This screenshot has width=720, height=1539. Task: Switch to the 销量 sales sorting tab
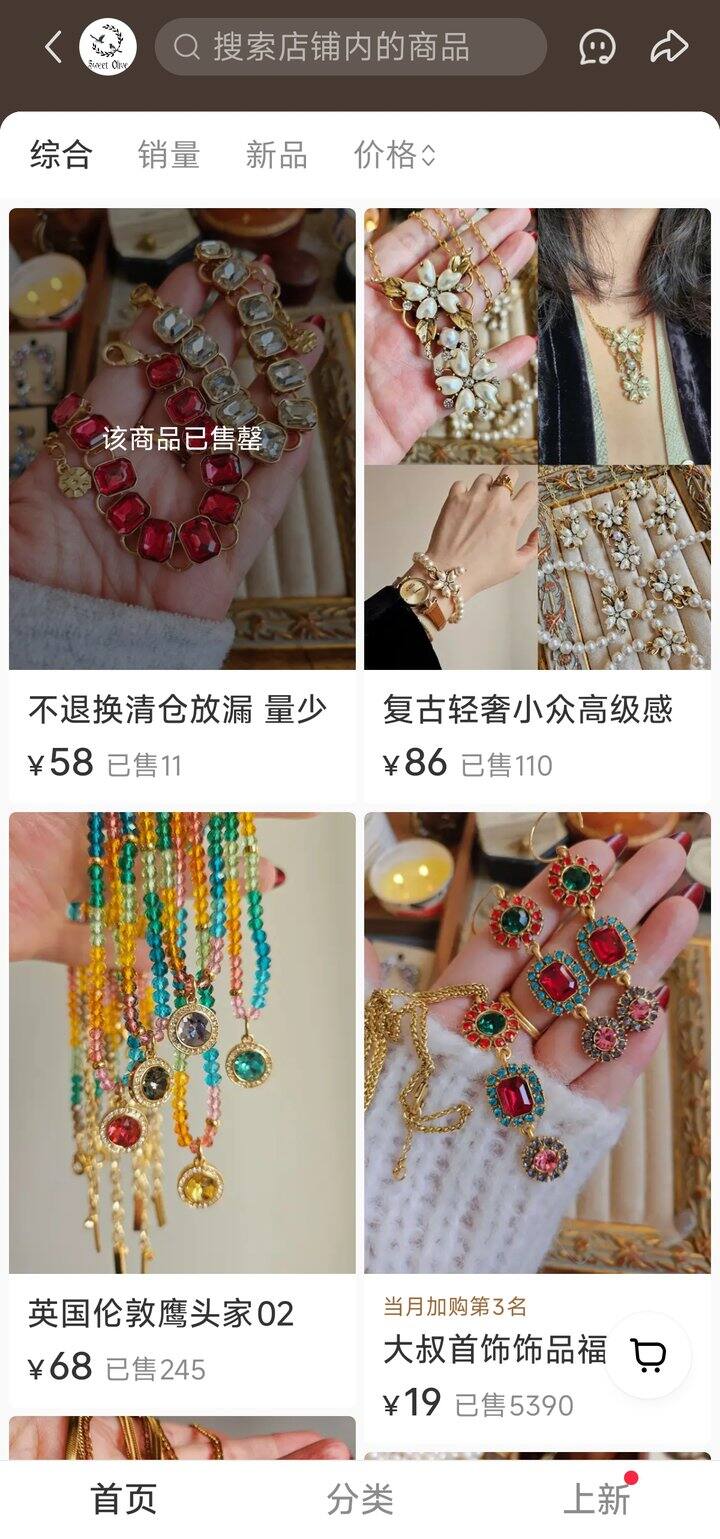[170, 154]
